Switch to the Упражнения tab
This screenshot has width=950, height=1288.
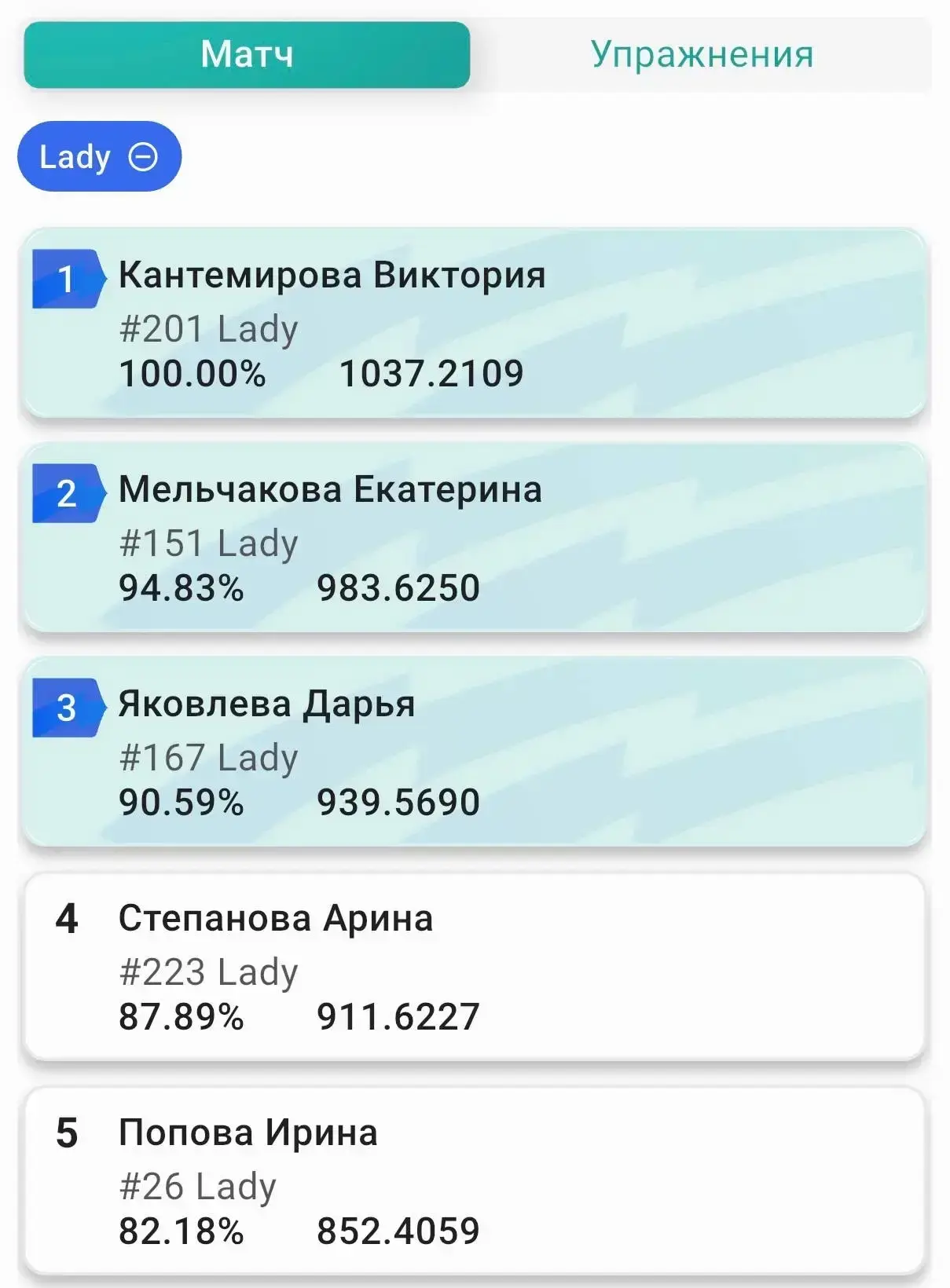point(701,55)
